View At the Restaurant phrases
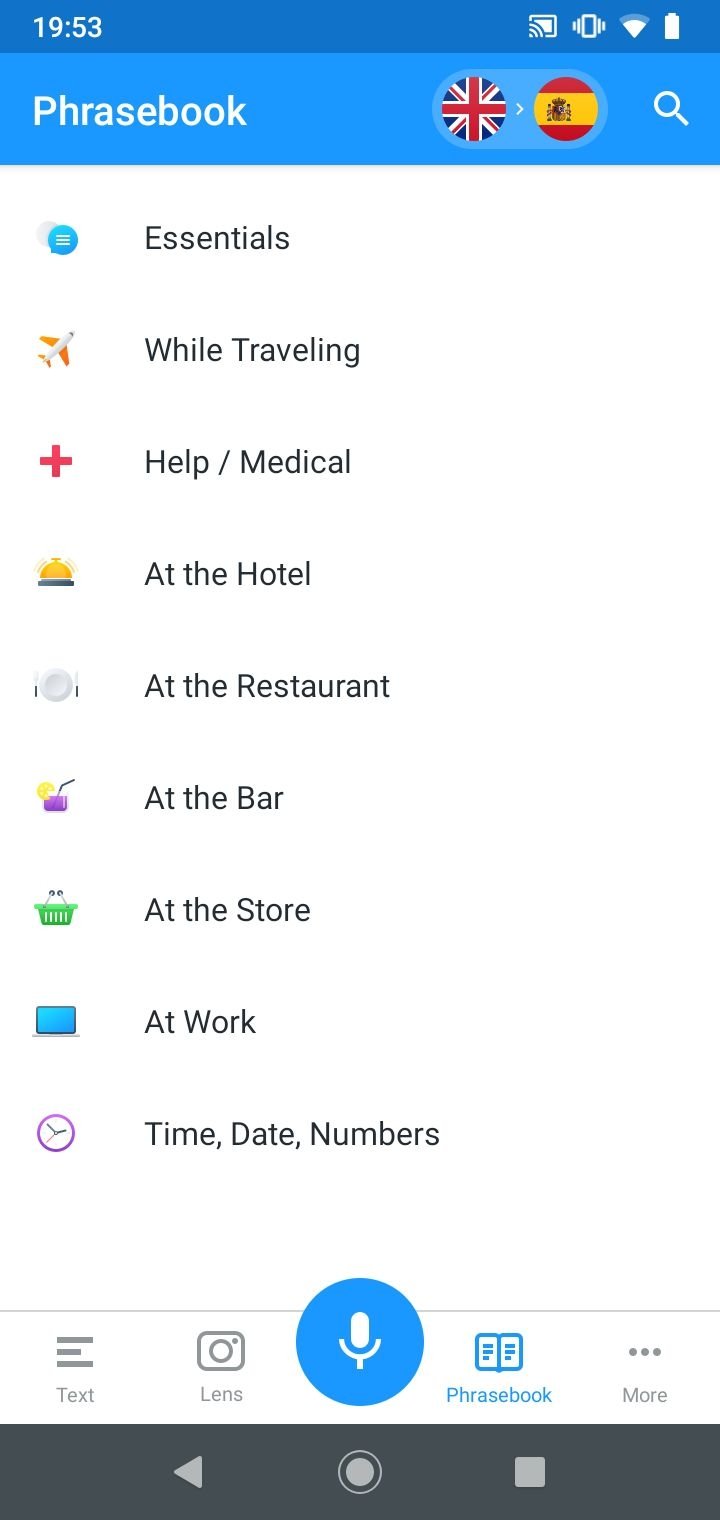This screenshot has width=720, height=1520. pyautogui.click(x=360, y=686)
